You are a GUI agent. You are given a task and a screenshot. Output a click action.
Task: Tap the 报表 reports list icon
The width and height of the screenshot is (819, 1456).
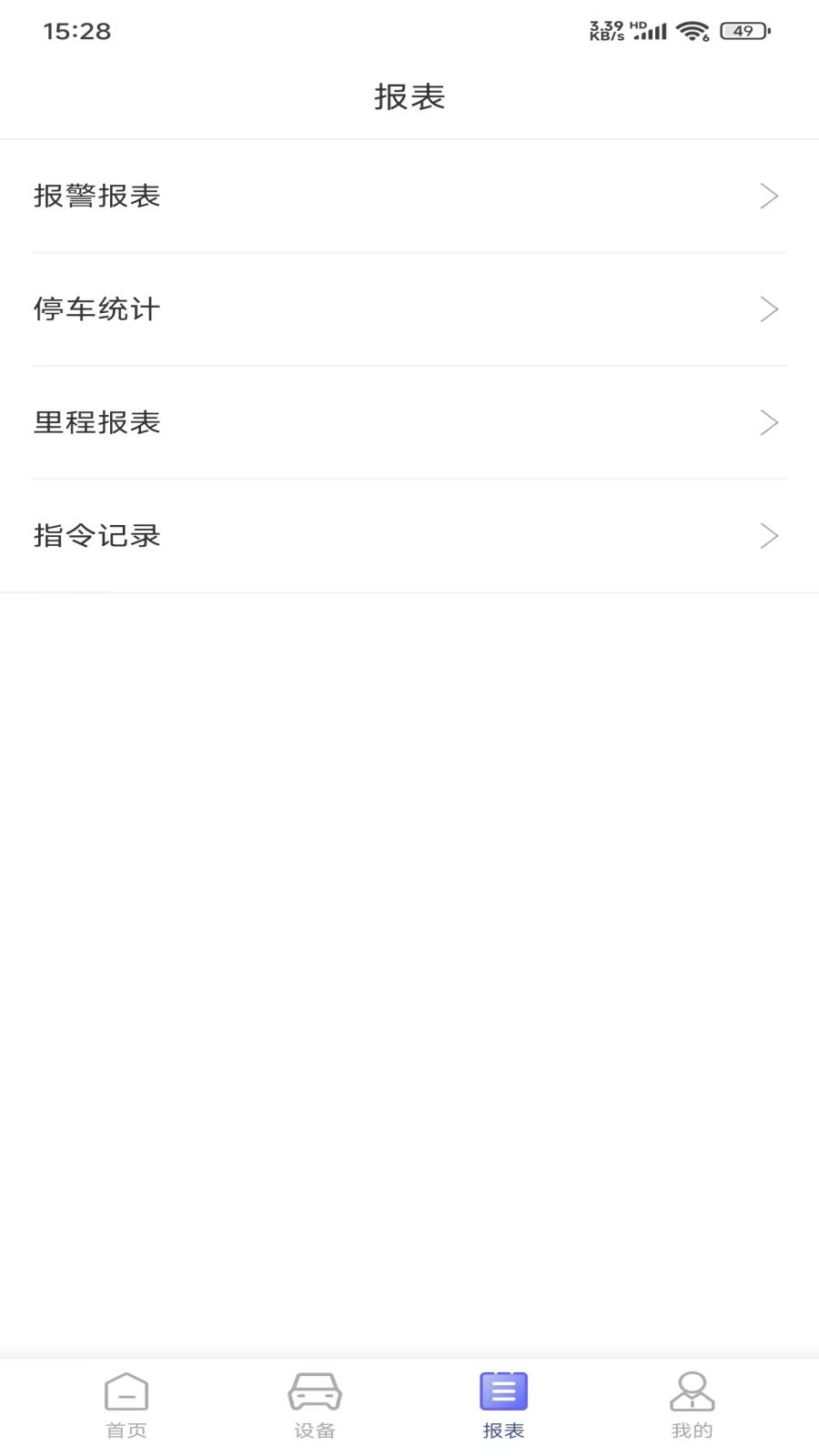click(x=503, y=1390)
